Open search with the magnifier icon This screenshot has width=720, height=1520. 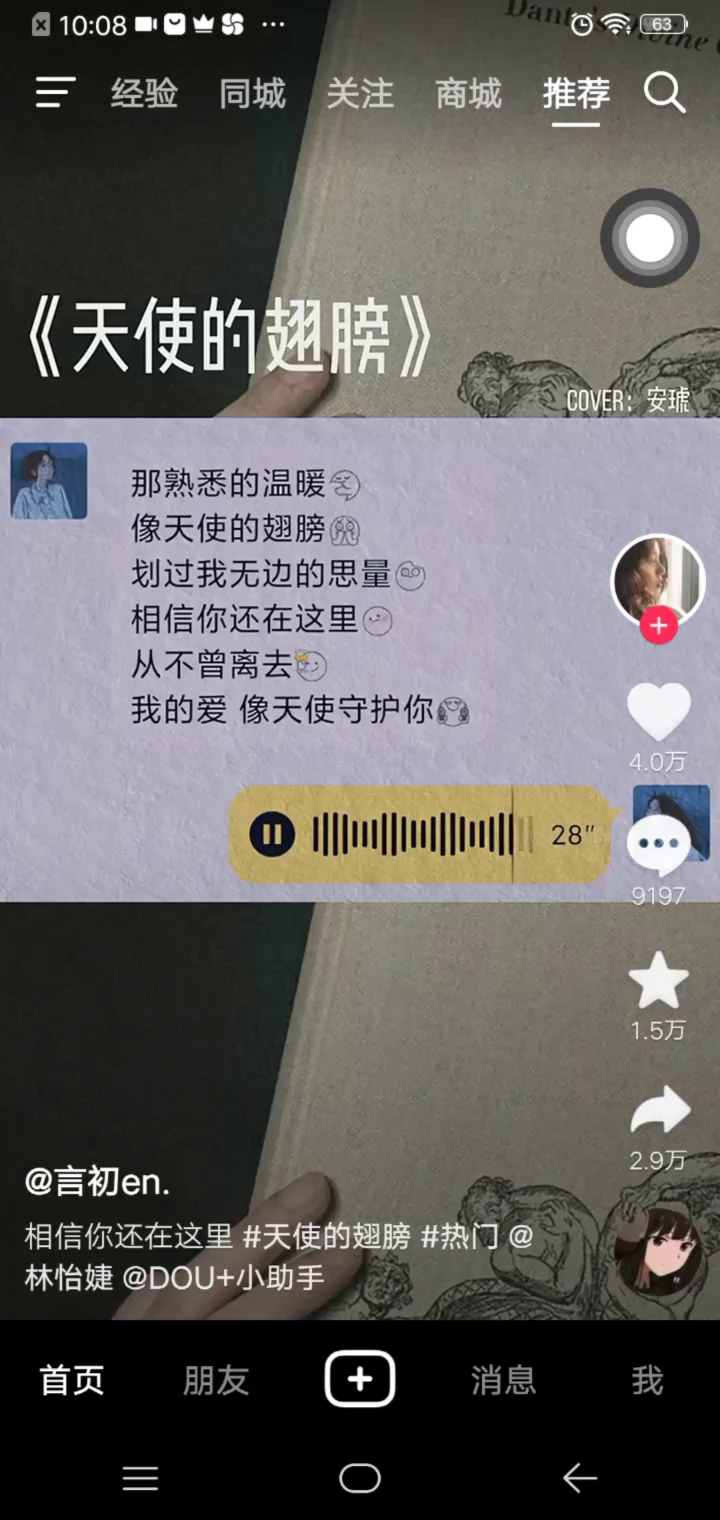pyautogui.click(x=664, y=93)
